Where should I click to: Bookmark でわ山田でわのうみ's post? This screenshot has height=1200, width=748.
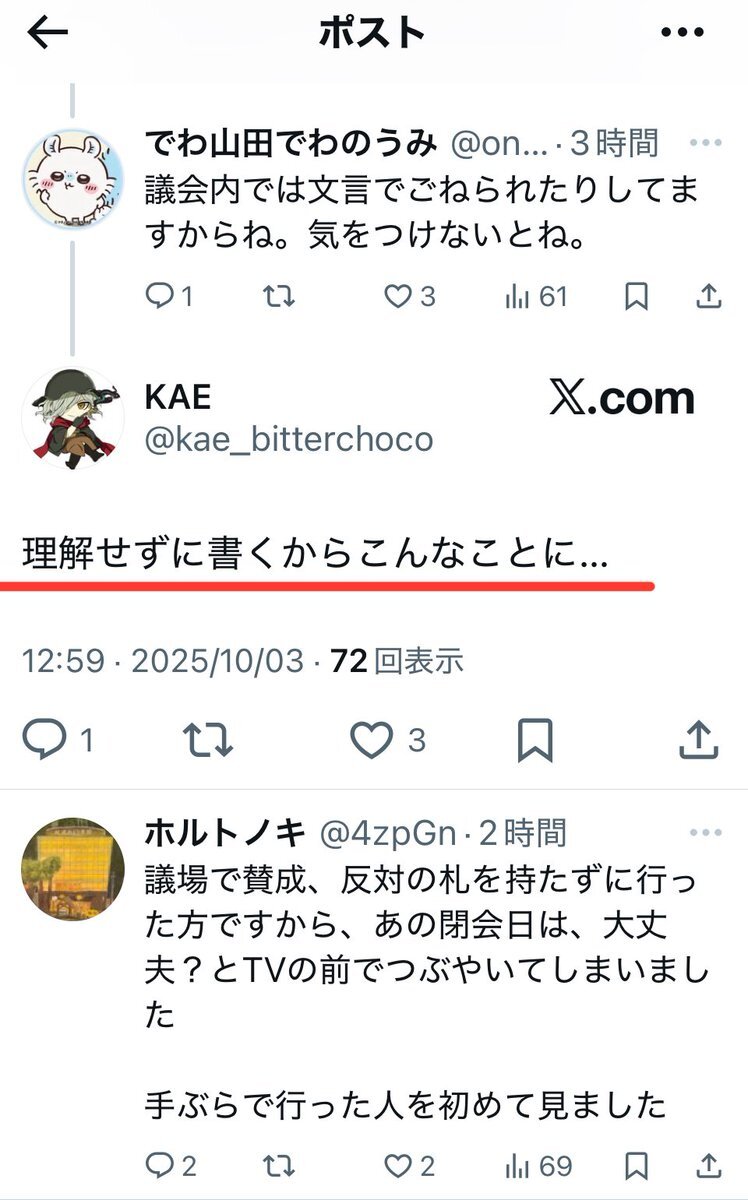click(636, 296)
